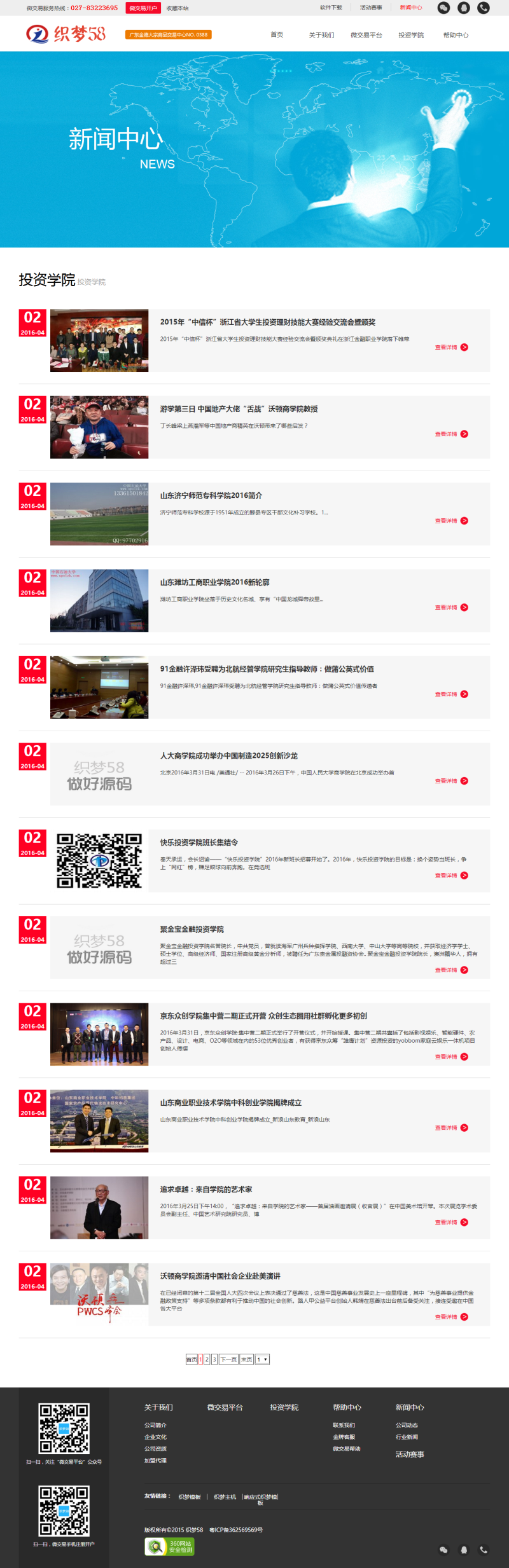This screenshot has height=1568, width=509.
Task: View details for 游学第三日 中国地产大佬 article
Action: click(x=451, y=434)
